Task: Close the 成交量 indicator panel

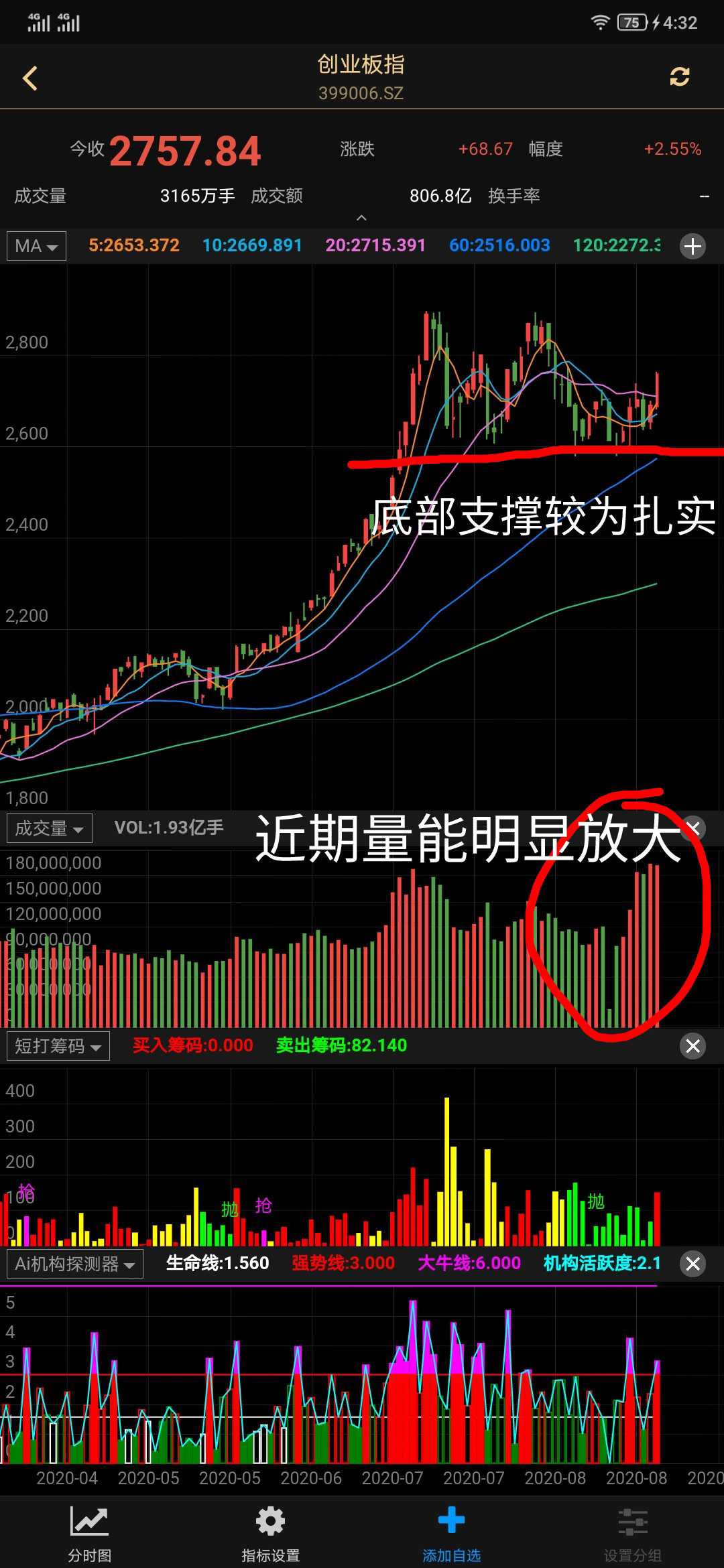Action: [x=694, y=828]
